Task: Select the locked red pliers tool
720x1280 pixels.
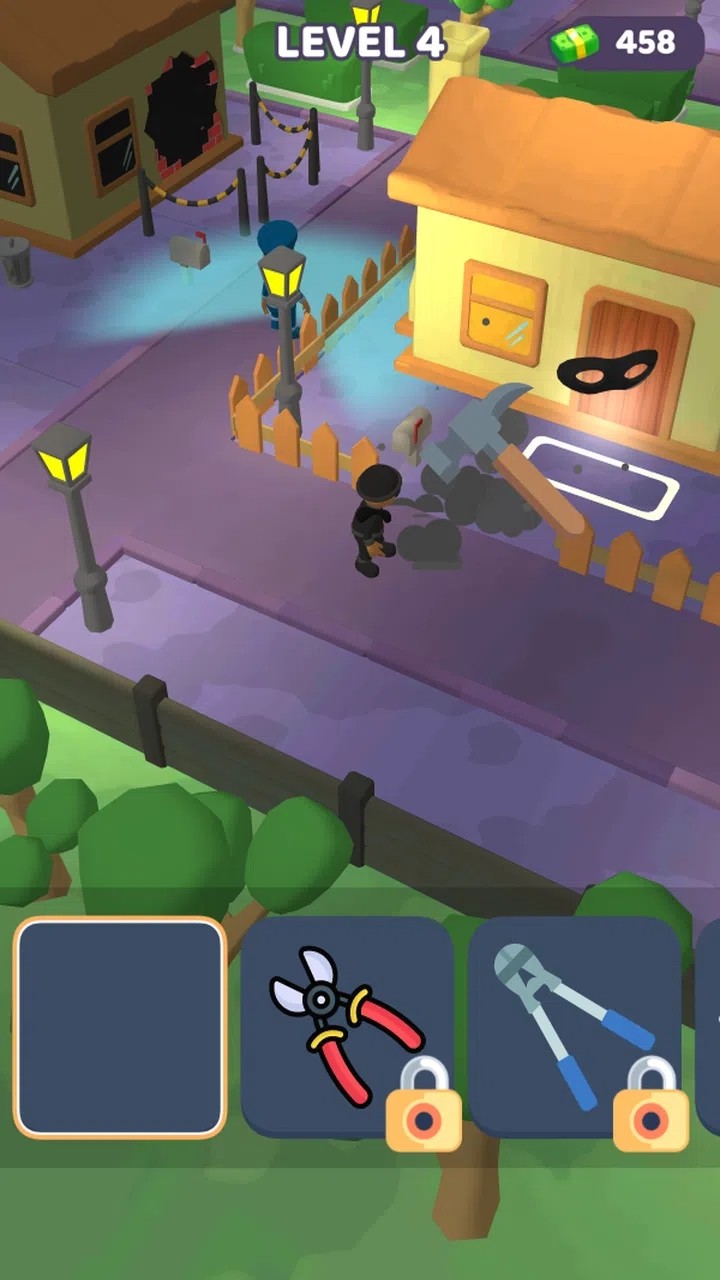Action: click(x=346, y=1027)
